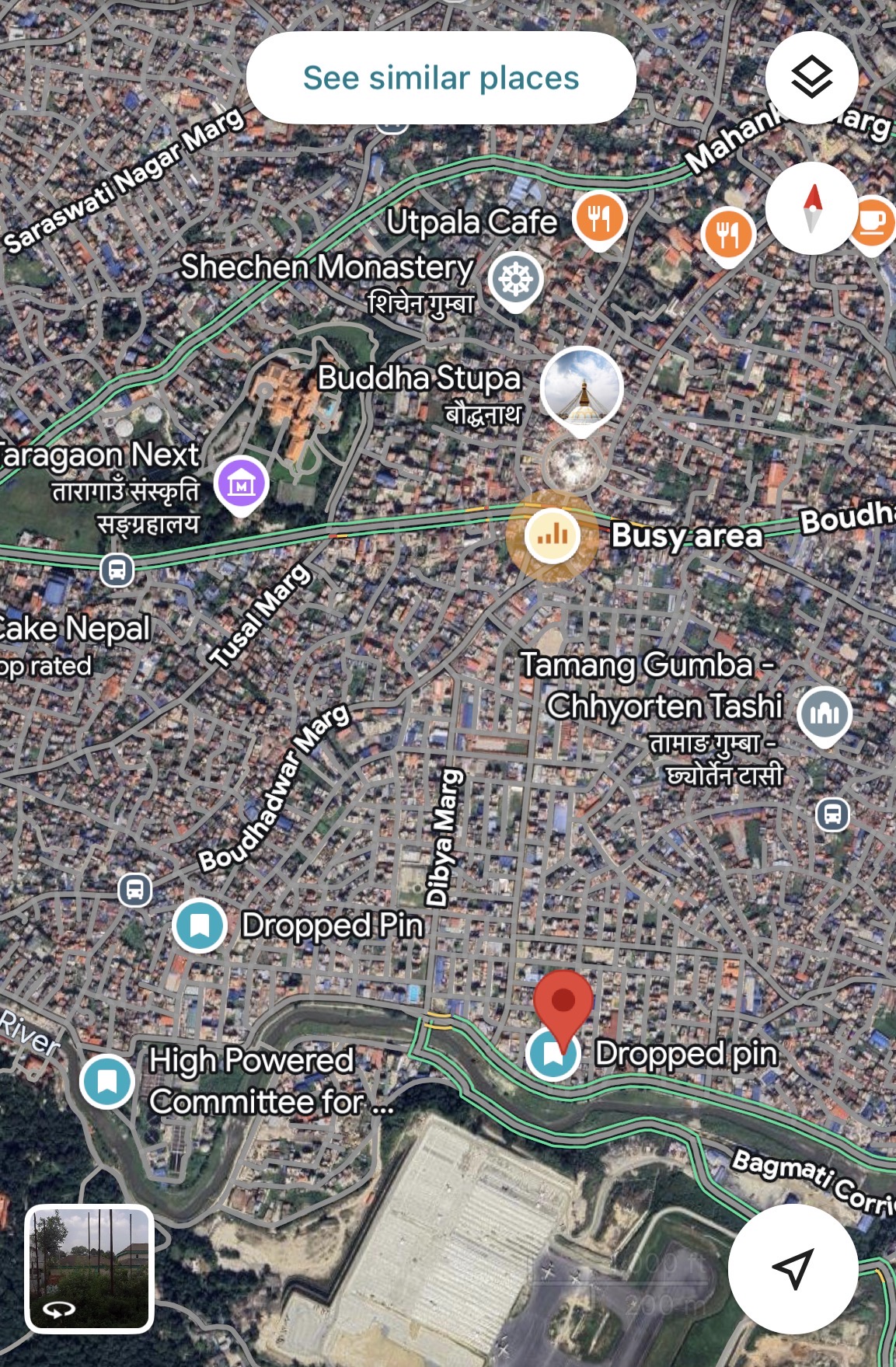This screenshot has height=1367, width=896.
Task: Check the Busy area indicator
Action: pos(552,535)
